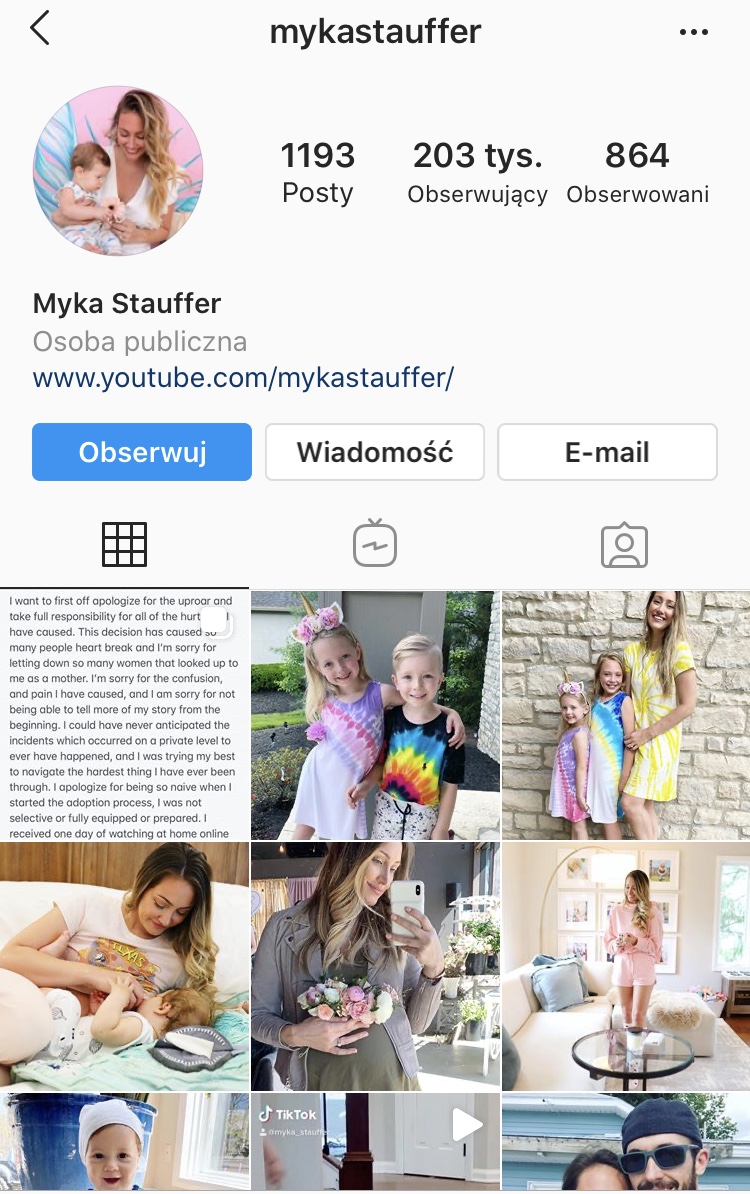Open the photo of mom with baby on bed

coord(124,965)
